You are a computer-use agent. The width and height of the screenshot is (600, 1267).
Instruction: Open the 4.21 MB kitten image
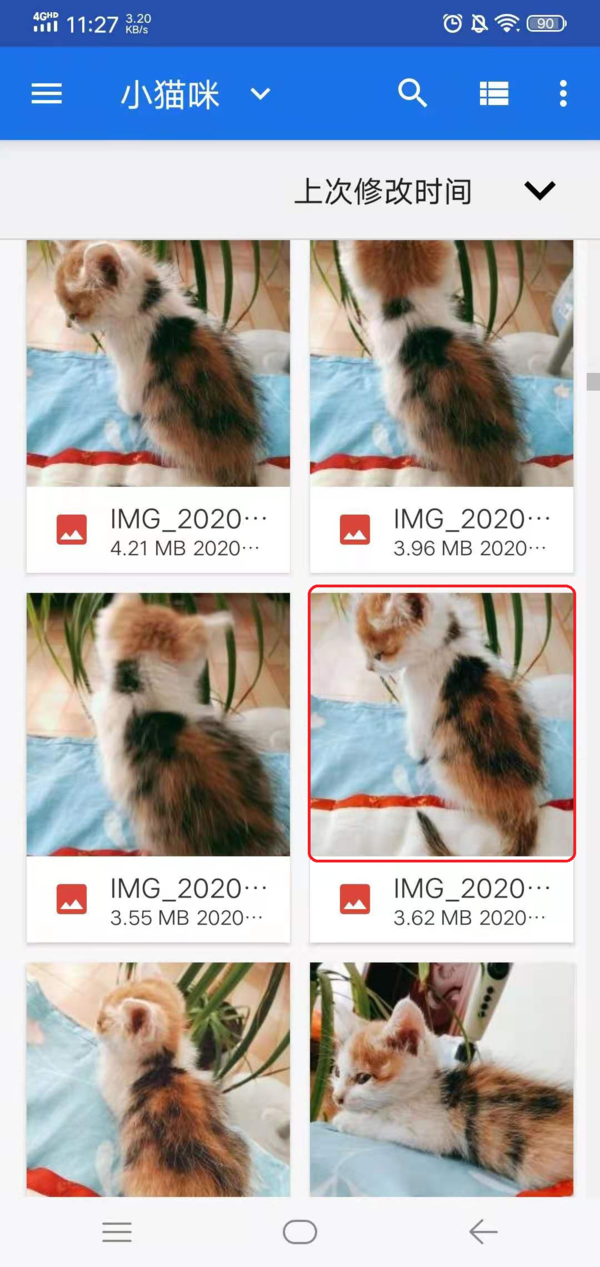[x=158, y=364]
